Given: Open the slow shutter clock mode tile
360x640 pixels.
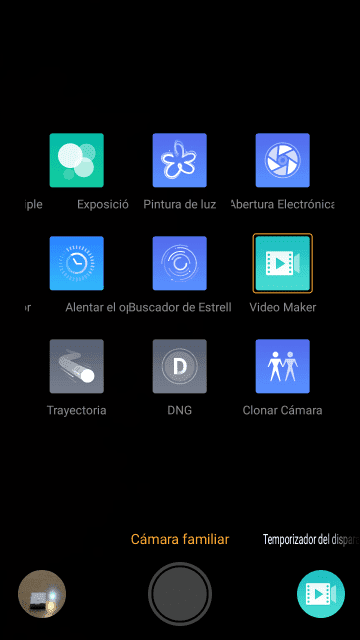Looking at the screenshot, I should [x=77, y=263].
